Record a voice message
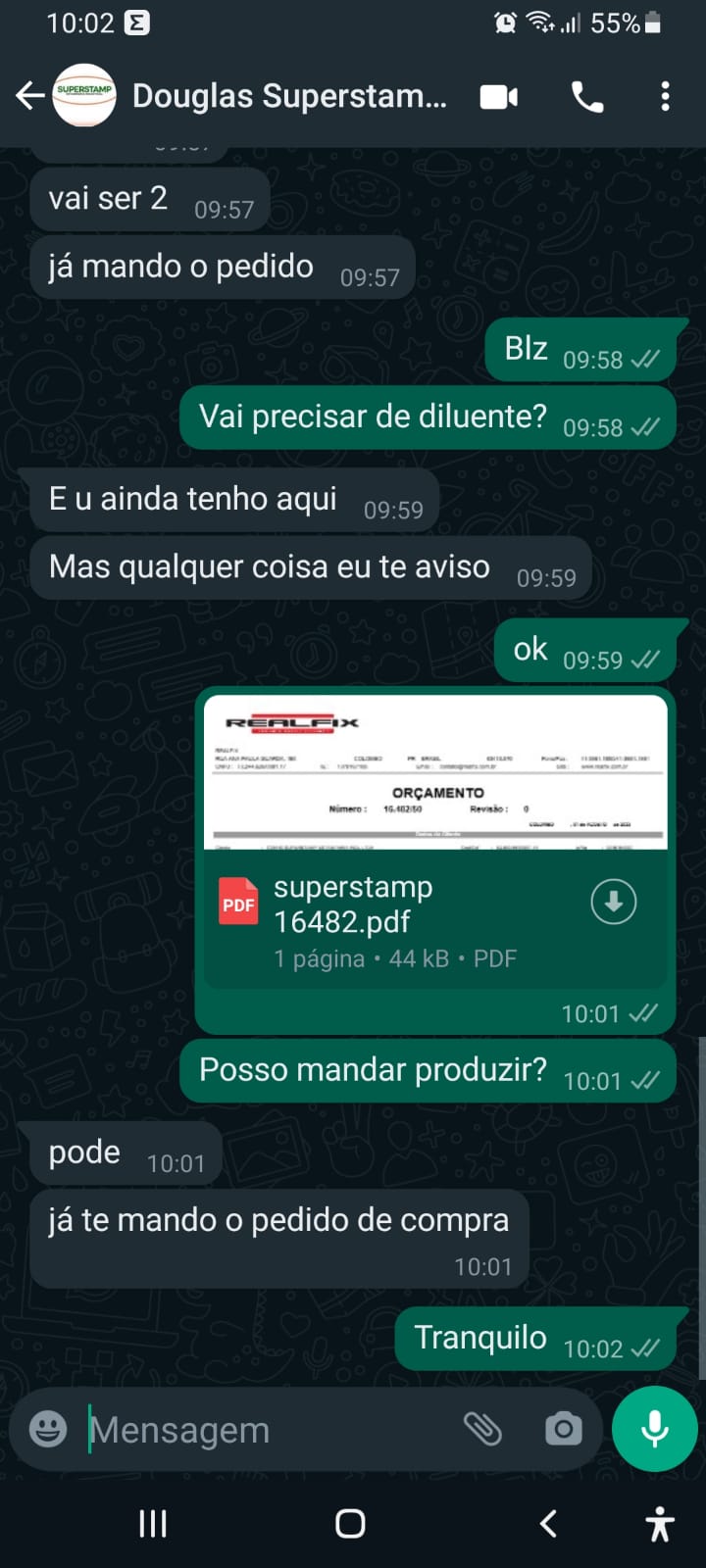 click(654, 1429)
